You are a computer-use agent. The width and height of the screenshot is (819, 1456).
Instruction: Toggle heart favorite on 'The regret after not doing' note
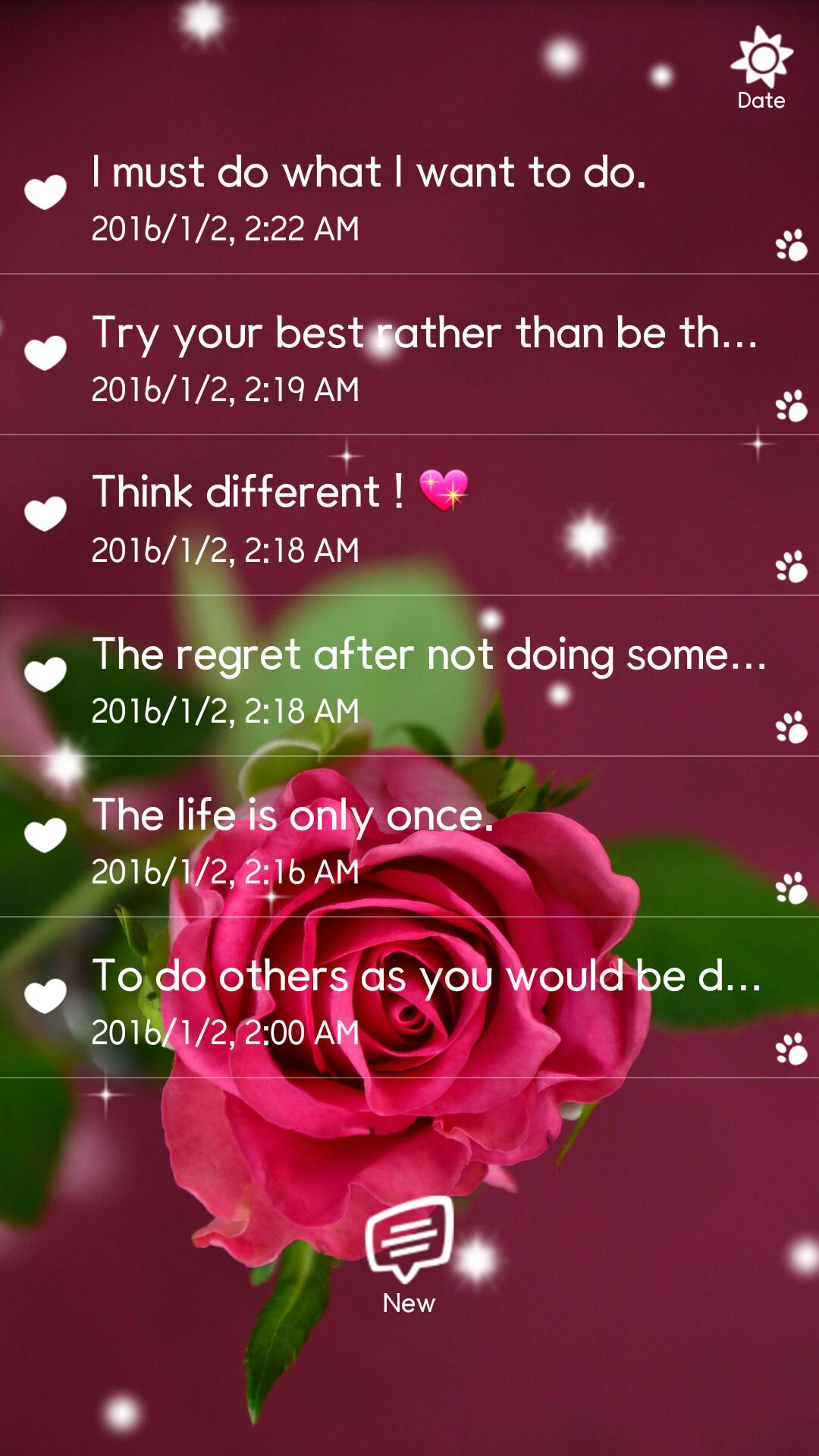(x=46, y=673)
